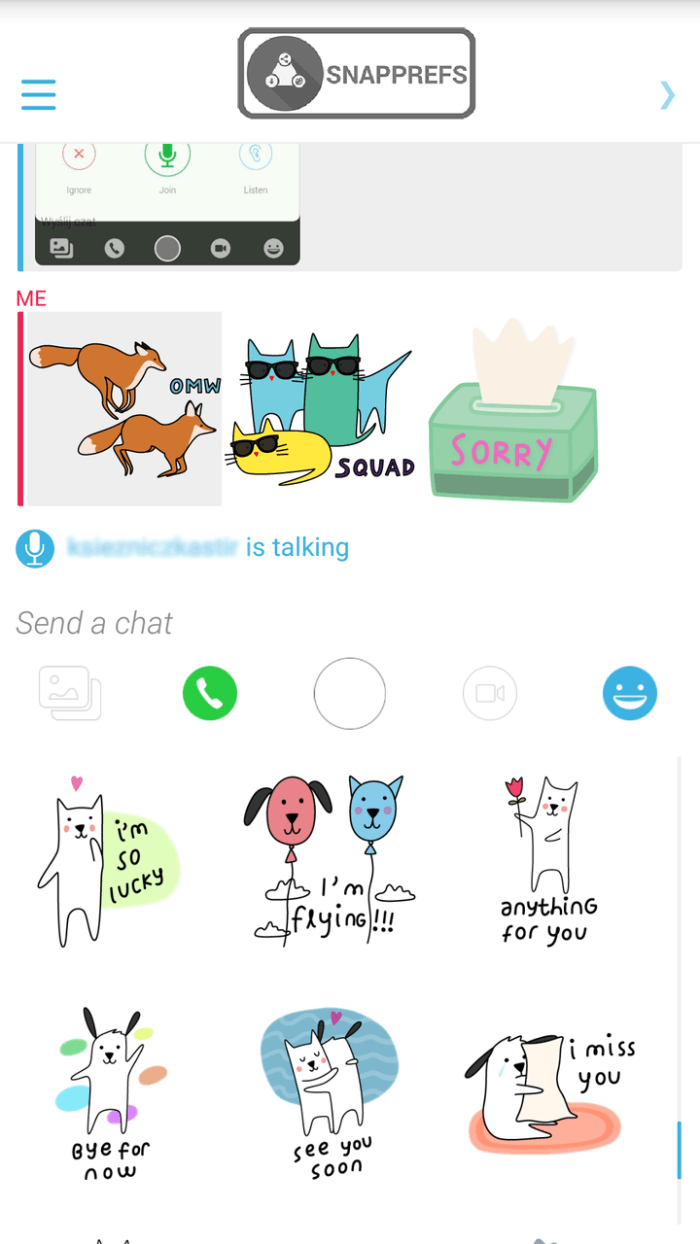Send the "I'm so lucky" sticker
This screenshot has width=700, height=1244.
(x=108, y=860)
